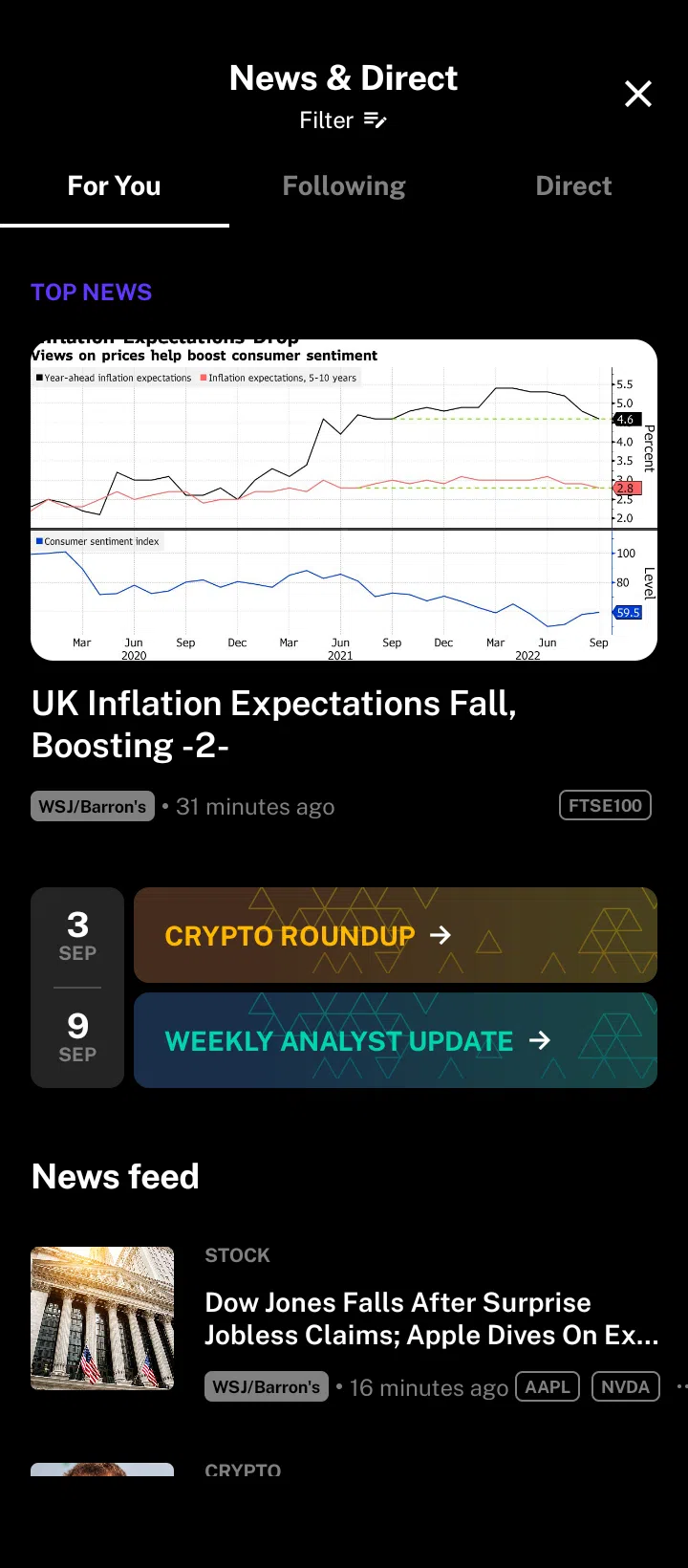Tap the FTSE100 ticker tag
Screen dimensions: 688x1568
pyautogui.click(x=605, y=805)
